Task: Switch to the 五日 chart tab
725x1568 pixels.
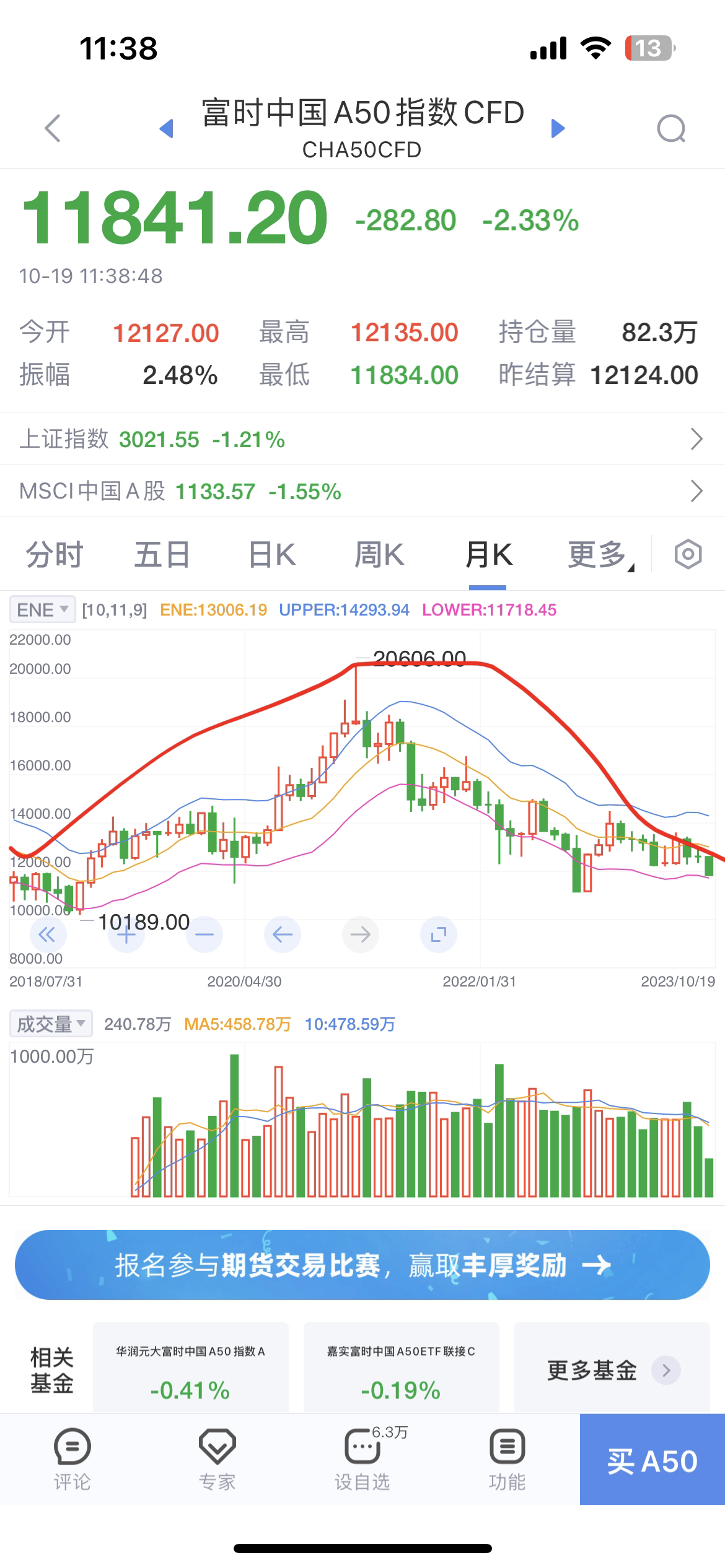Action: click(x=162, y=554)
